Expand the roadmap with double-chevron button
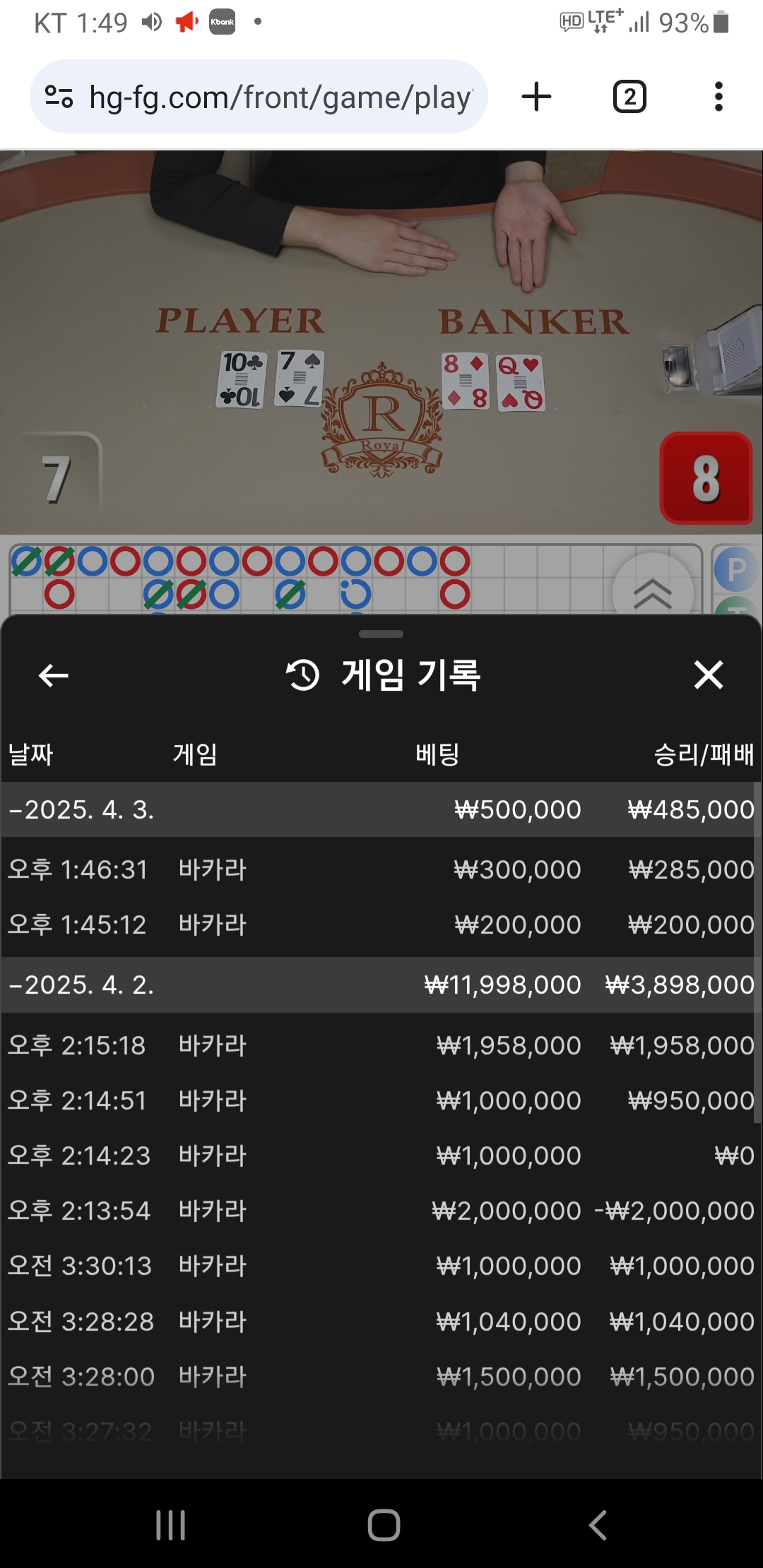 click(x=652, y=592)
